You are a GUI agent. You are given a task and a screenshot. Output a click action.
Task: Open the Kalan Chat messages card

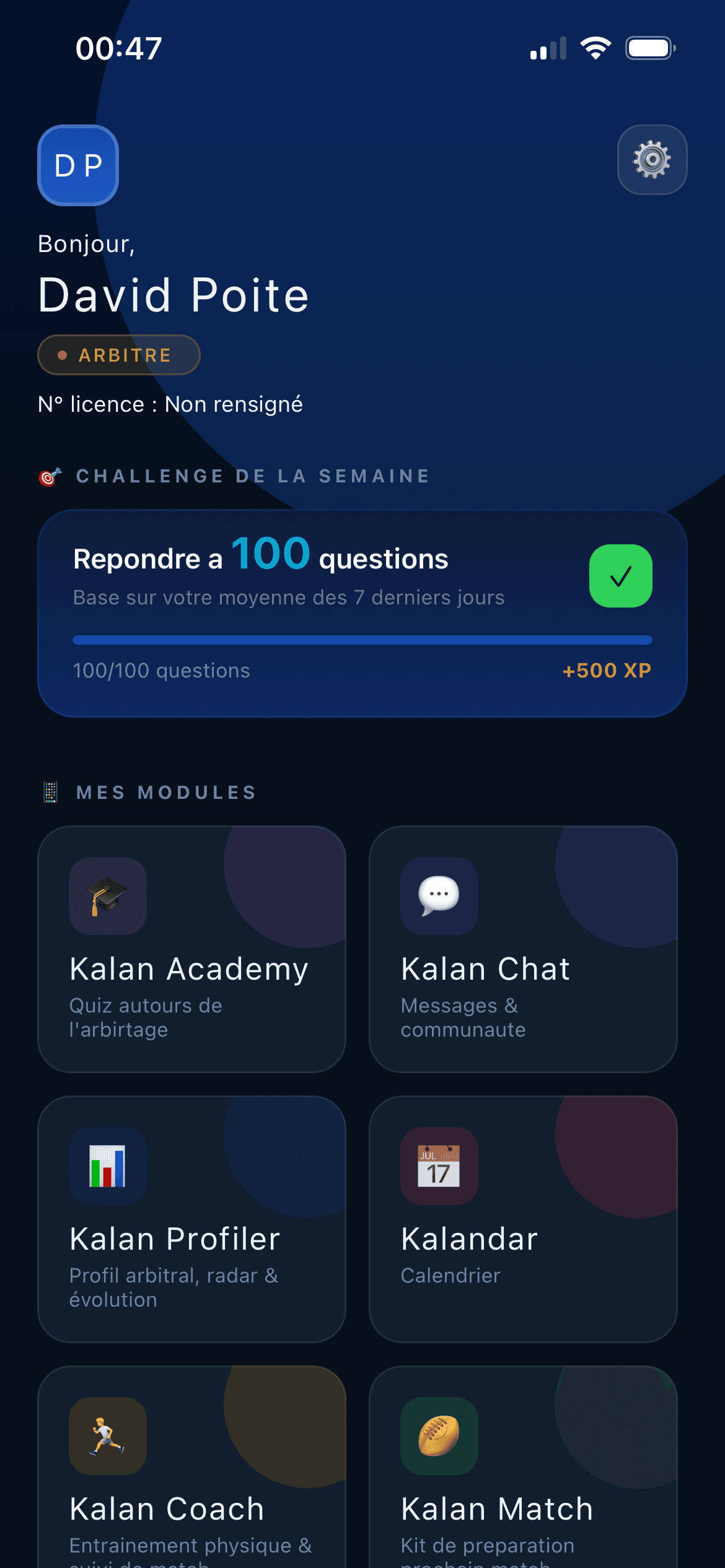click(523, 954)
